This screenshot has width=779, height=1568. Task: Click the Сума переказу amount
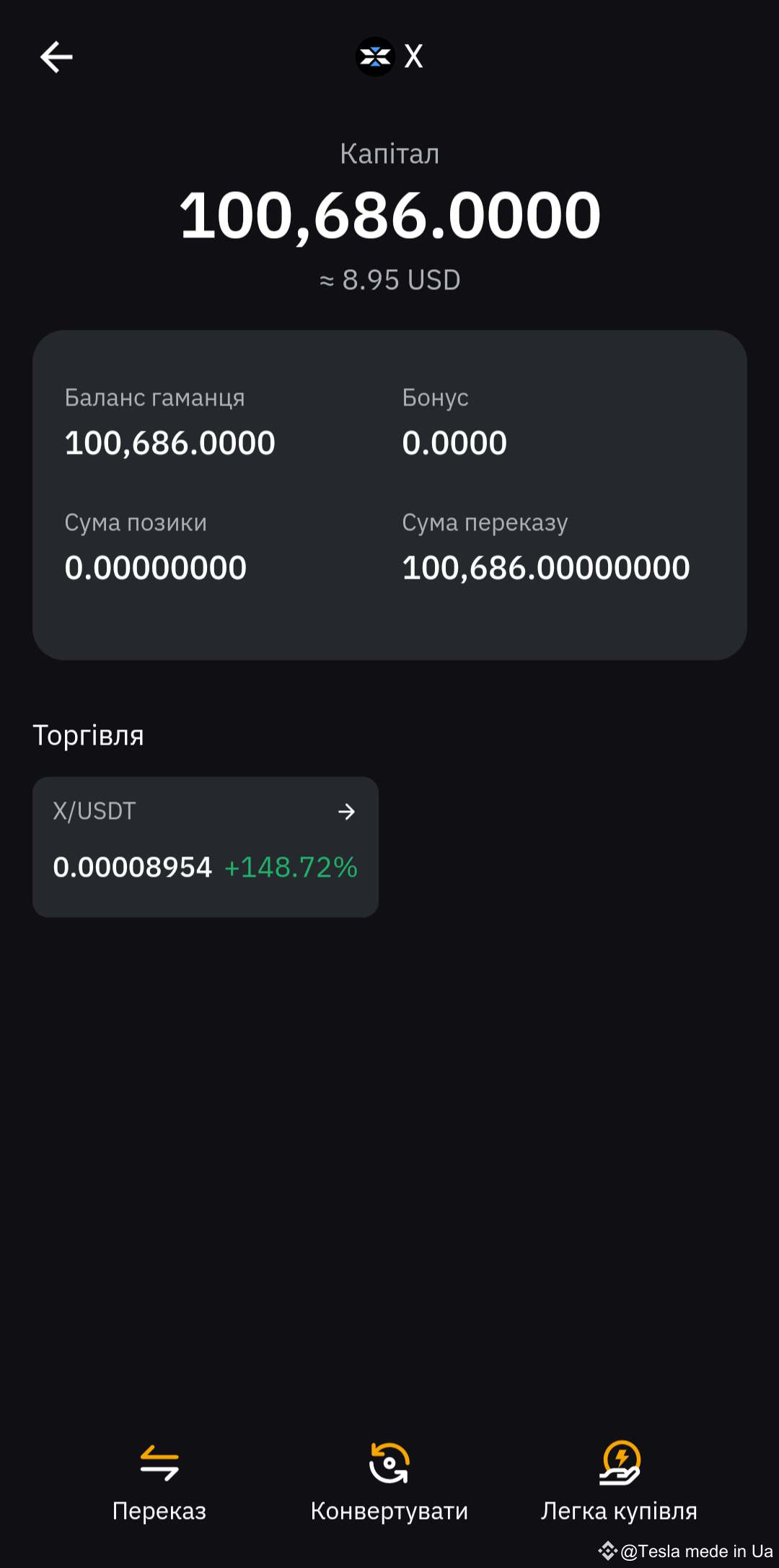click(x=546, y=567)
